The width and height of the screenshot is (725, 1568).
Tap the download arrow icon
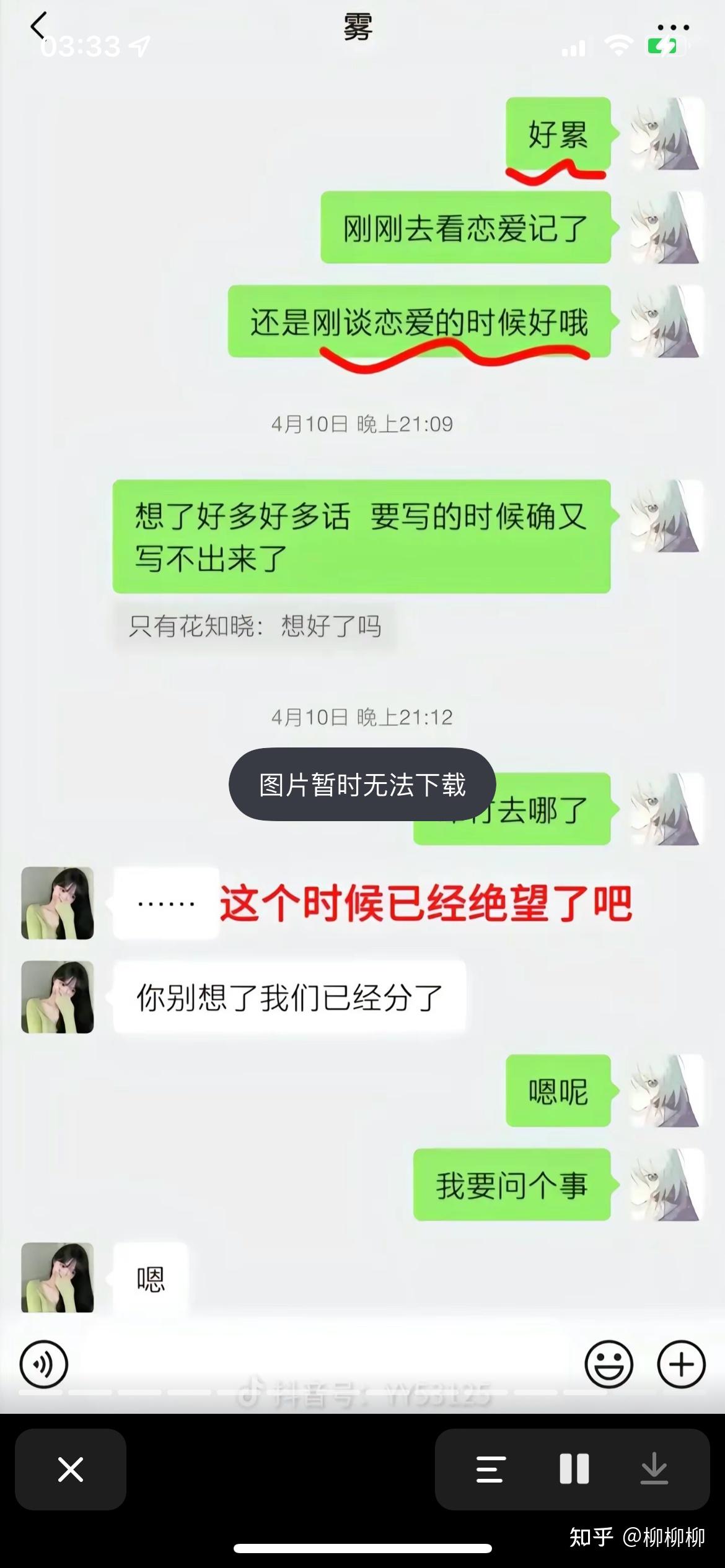point(654,1469)
